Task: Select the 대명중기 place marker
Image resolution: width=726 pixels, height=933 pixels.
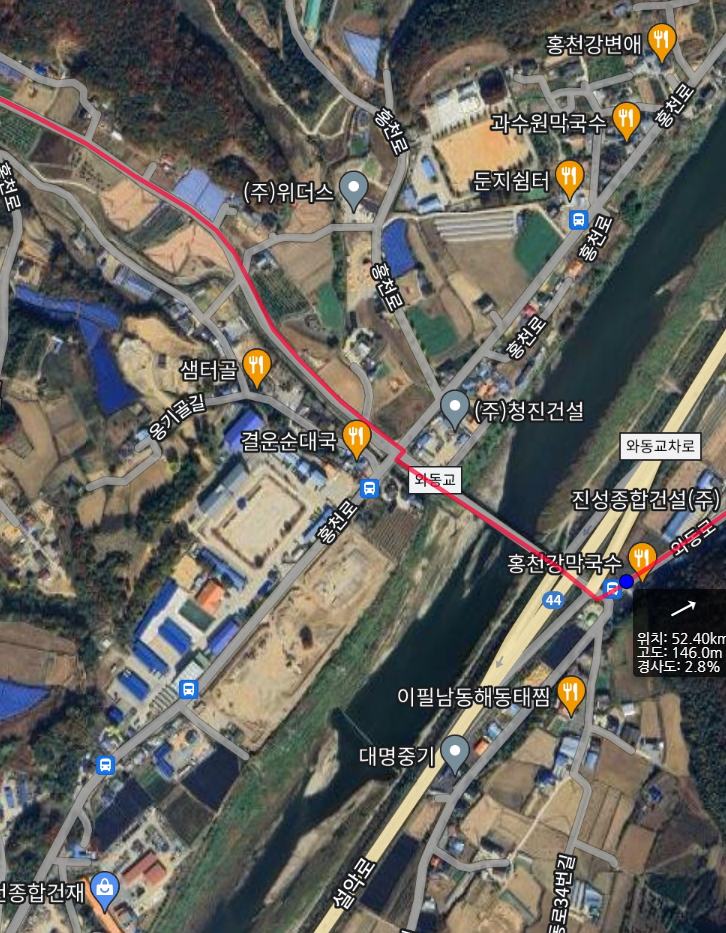Action: [455, 751]
